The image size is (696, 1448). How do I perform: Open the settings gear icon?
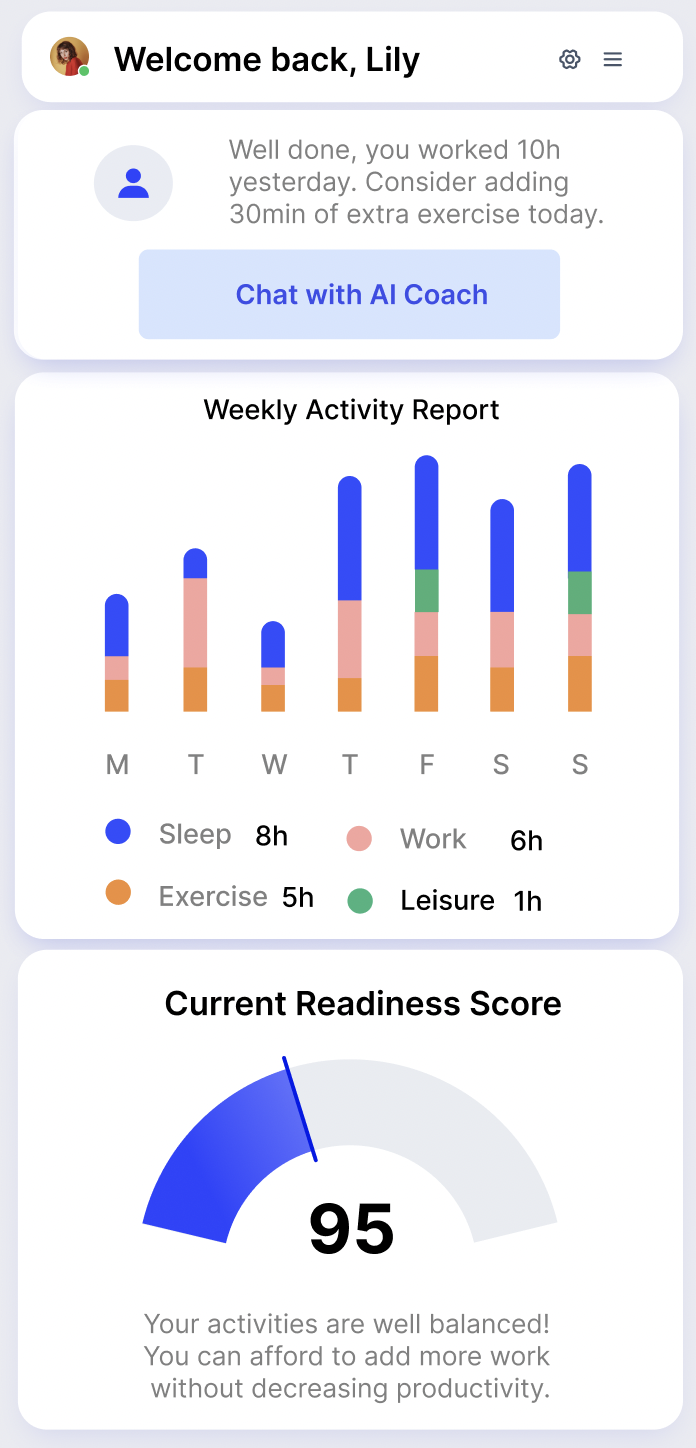[570, 60]
